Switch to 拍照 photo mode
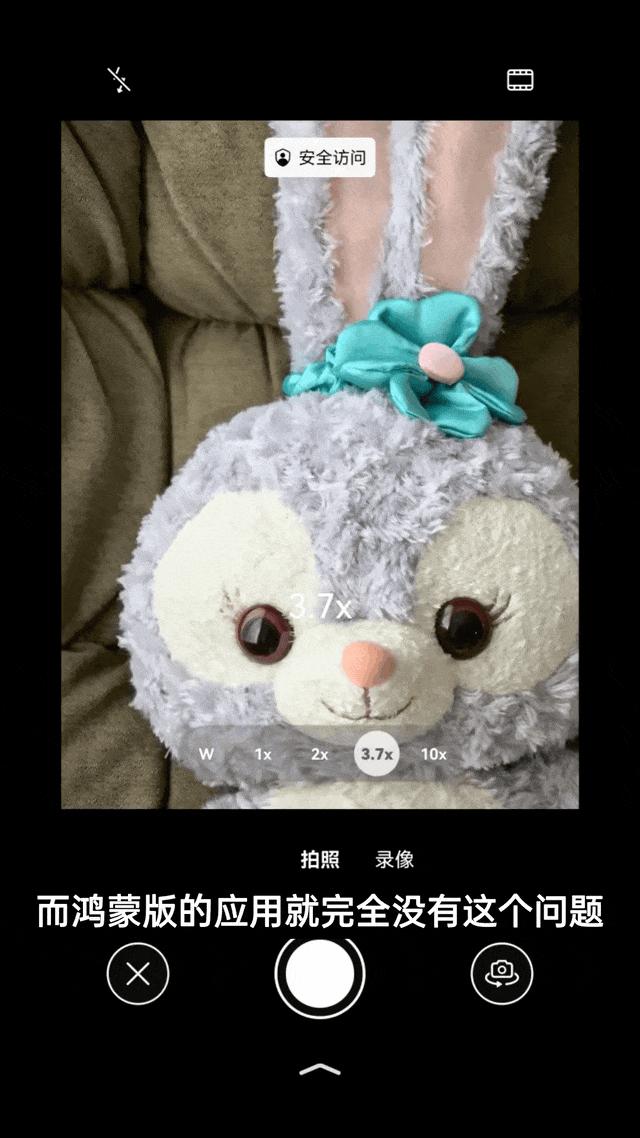The width and height of the screenshot is (640, 1138). coord(320,859)
